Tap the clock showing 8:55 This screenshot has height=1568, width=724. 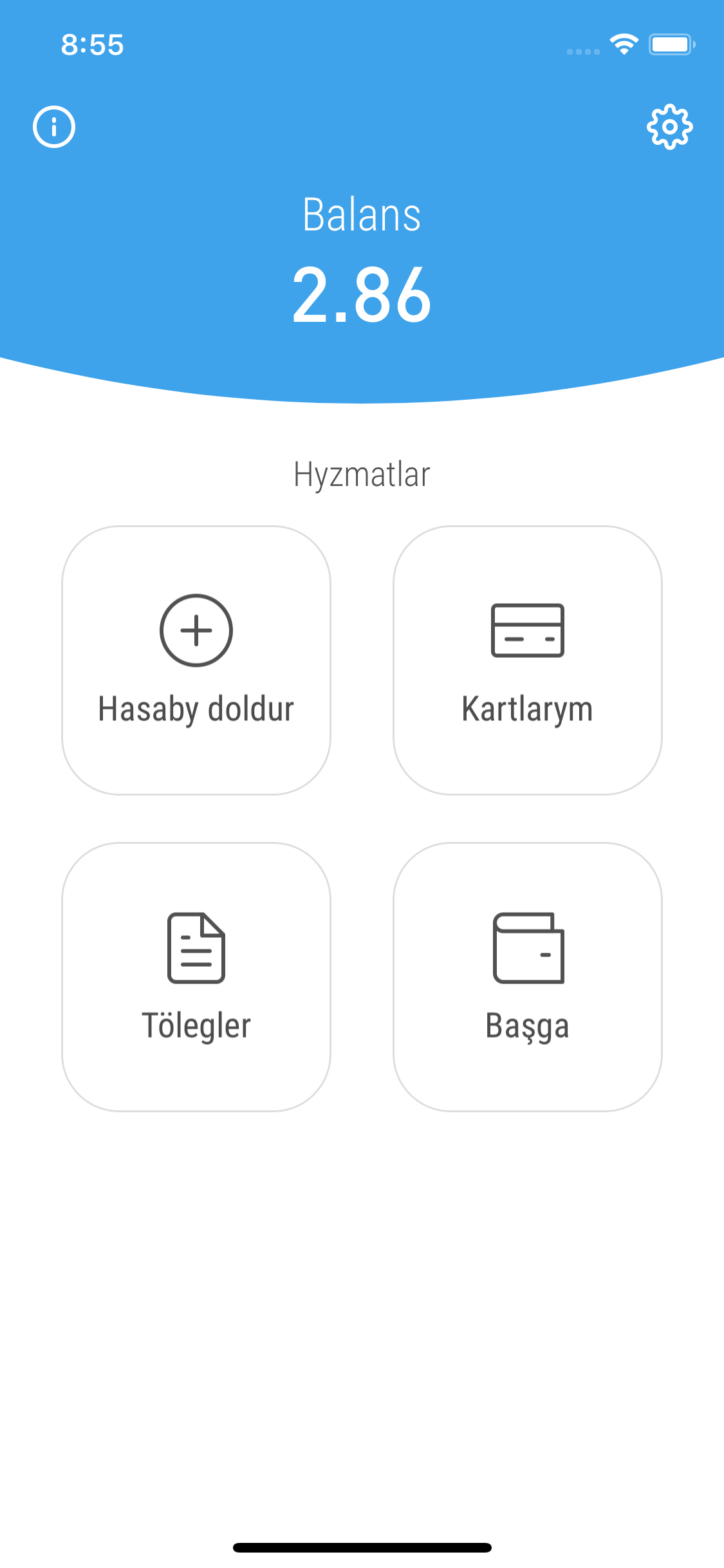tap(93, 45)
